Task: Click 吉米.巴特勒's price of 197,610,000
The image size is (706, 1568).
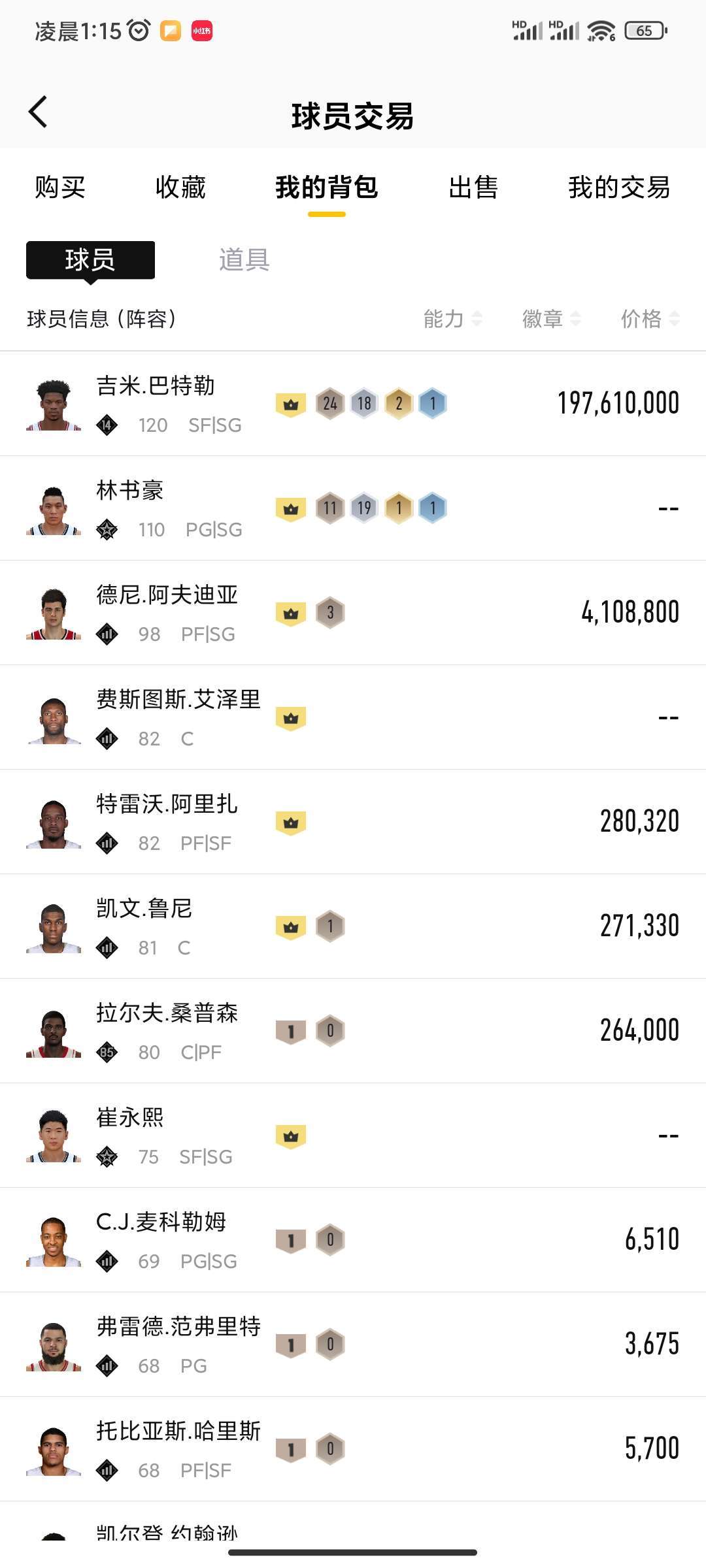Action: [x=618, y=402]
